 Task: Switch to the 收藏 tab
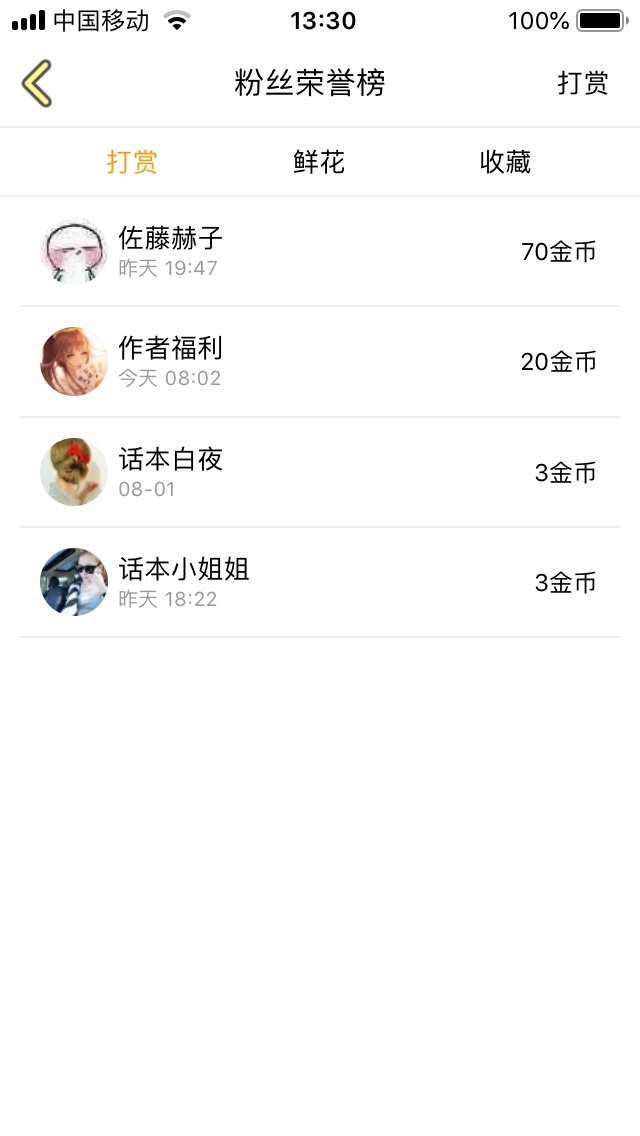[505, 162]
